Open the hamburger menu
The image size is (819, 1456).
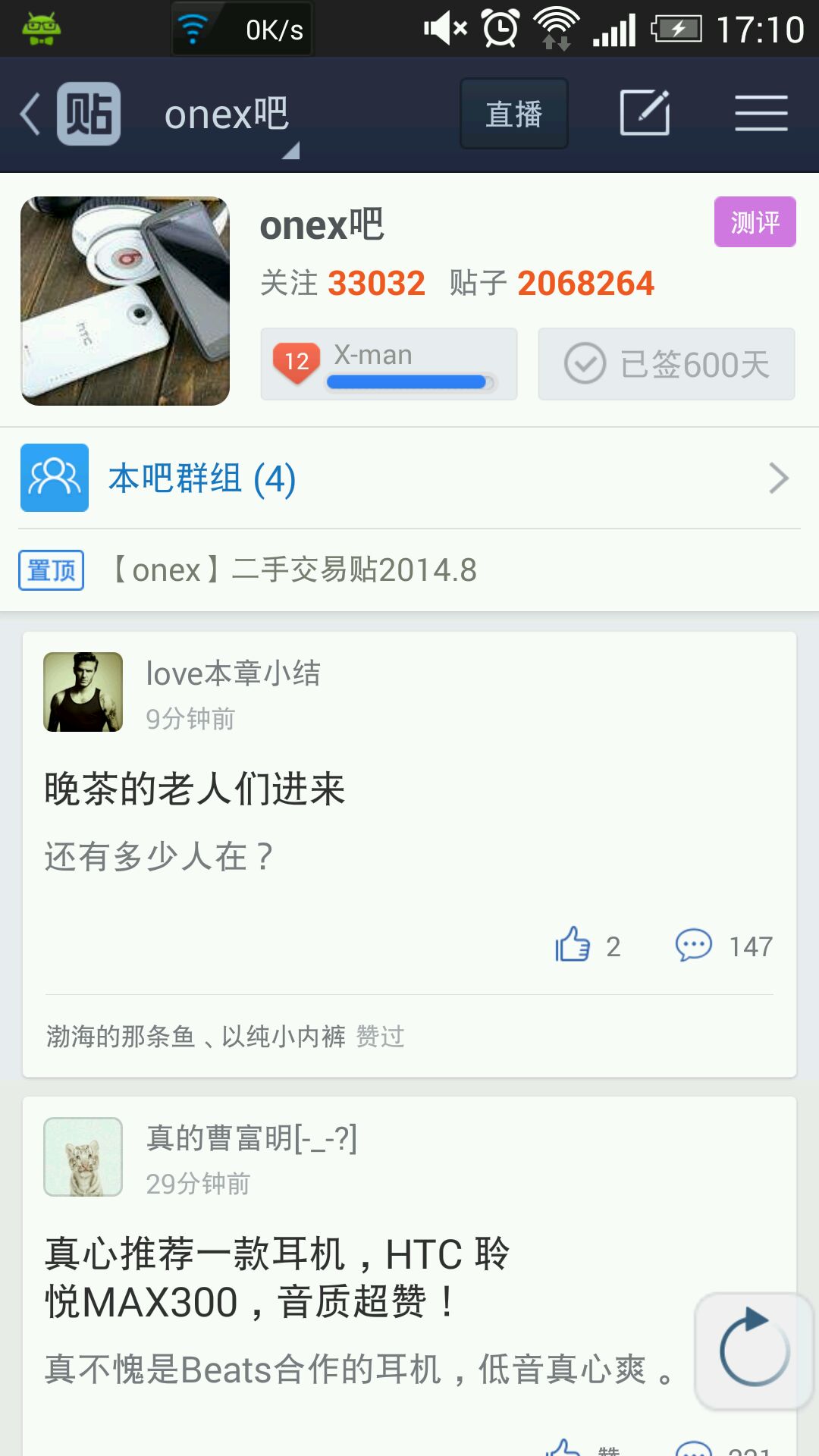[761, 114]
